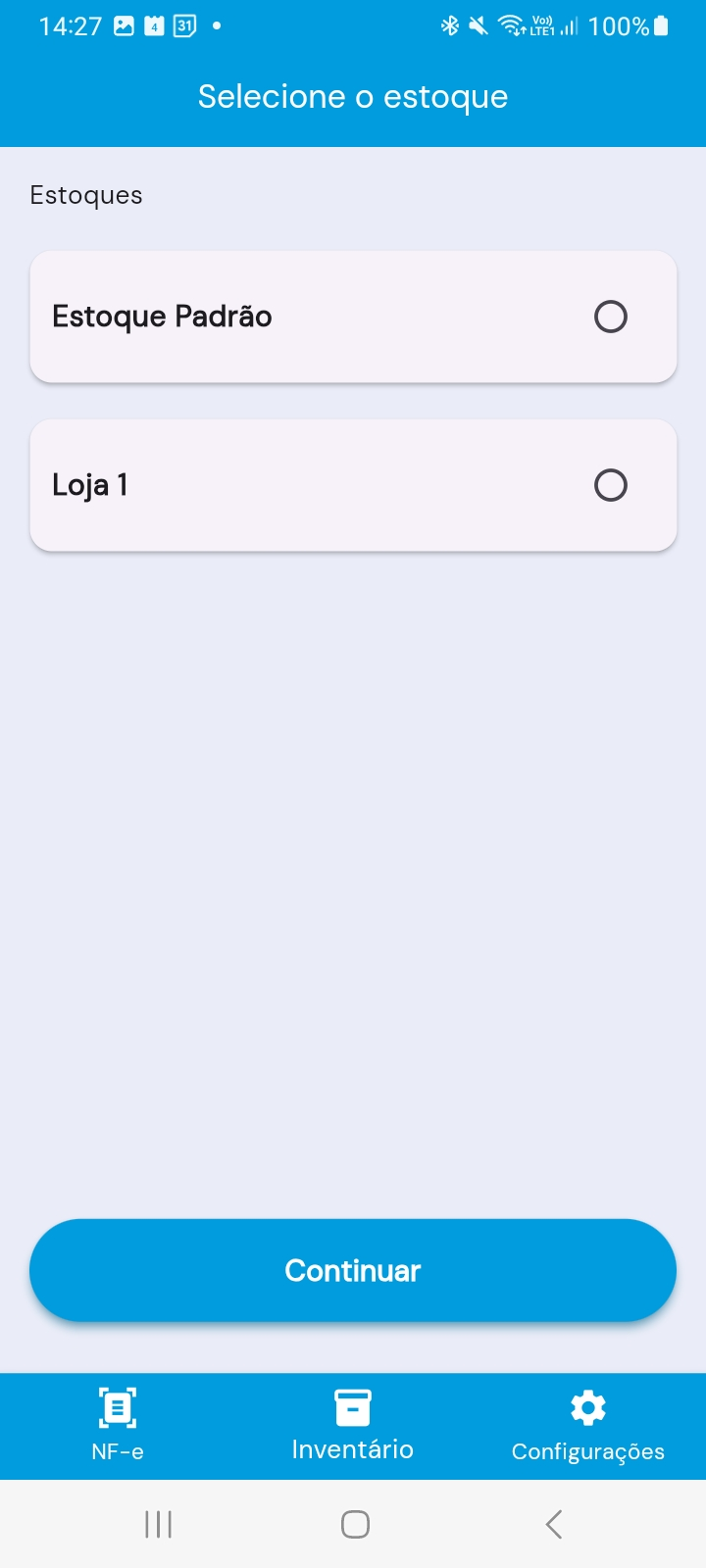Go back using the system back button
706x1568 pixels.
[554, 1524]
